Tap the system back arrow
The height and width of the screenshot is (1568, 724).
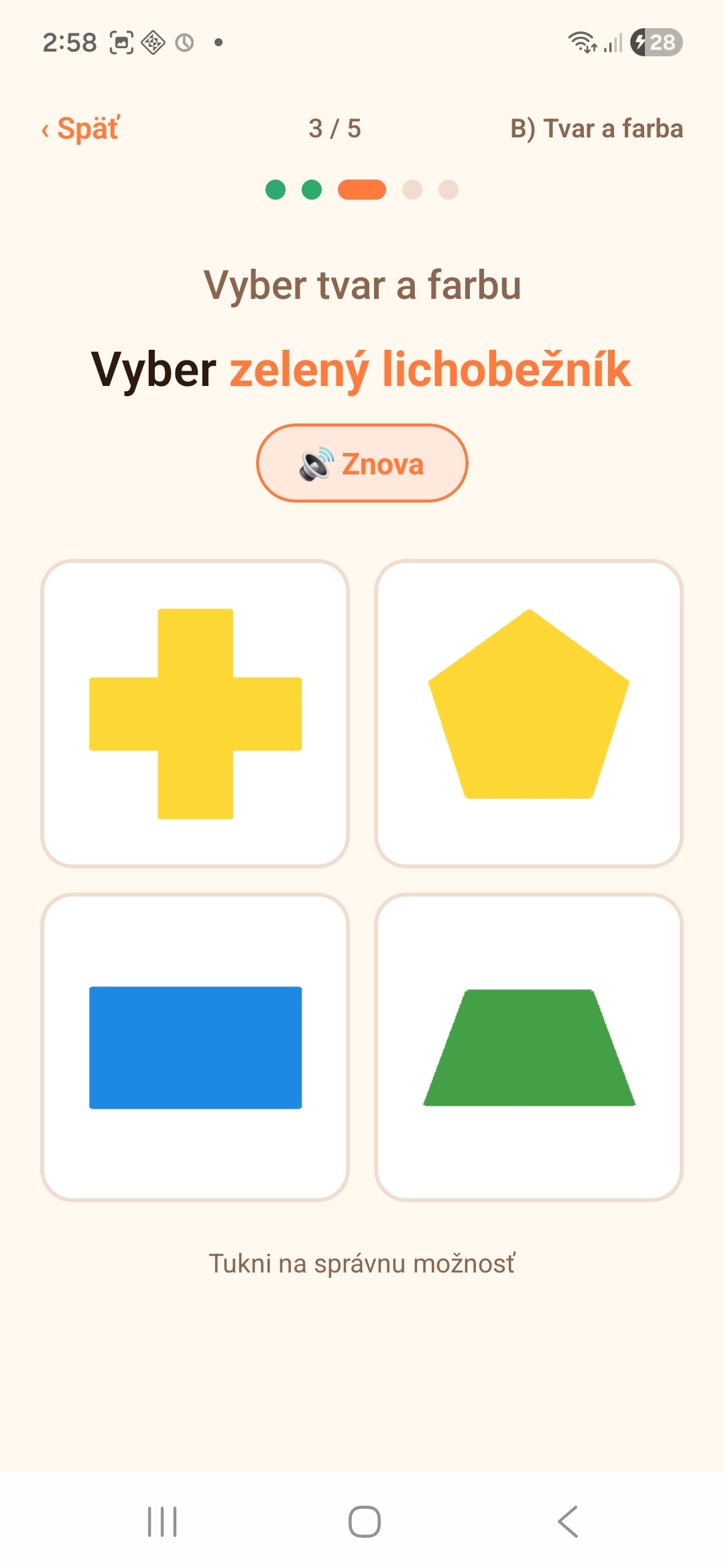pos(567,1522)
